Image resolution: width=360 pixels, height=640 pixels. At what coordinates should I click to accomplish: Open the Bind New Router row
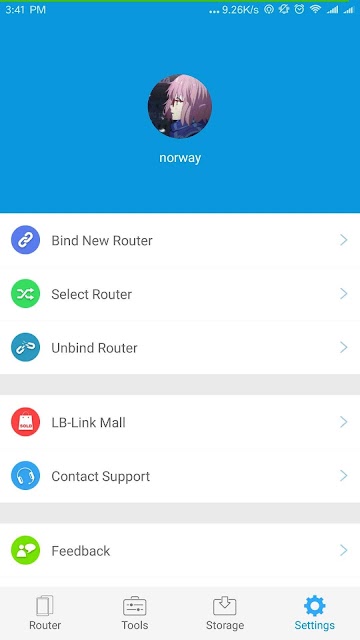pos(180,240)
